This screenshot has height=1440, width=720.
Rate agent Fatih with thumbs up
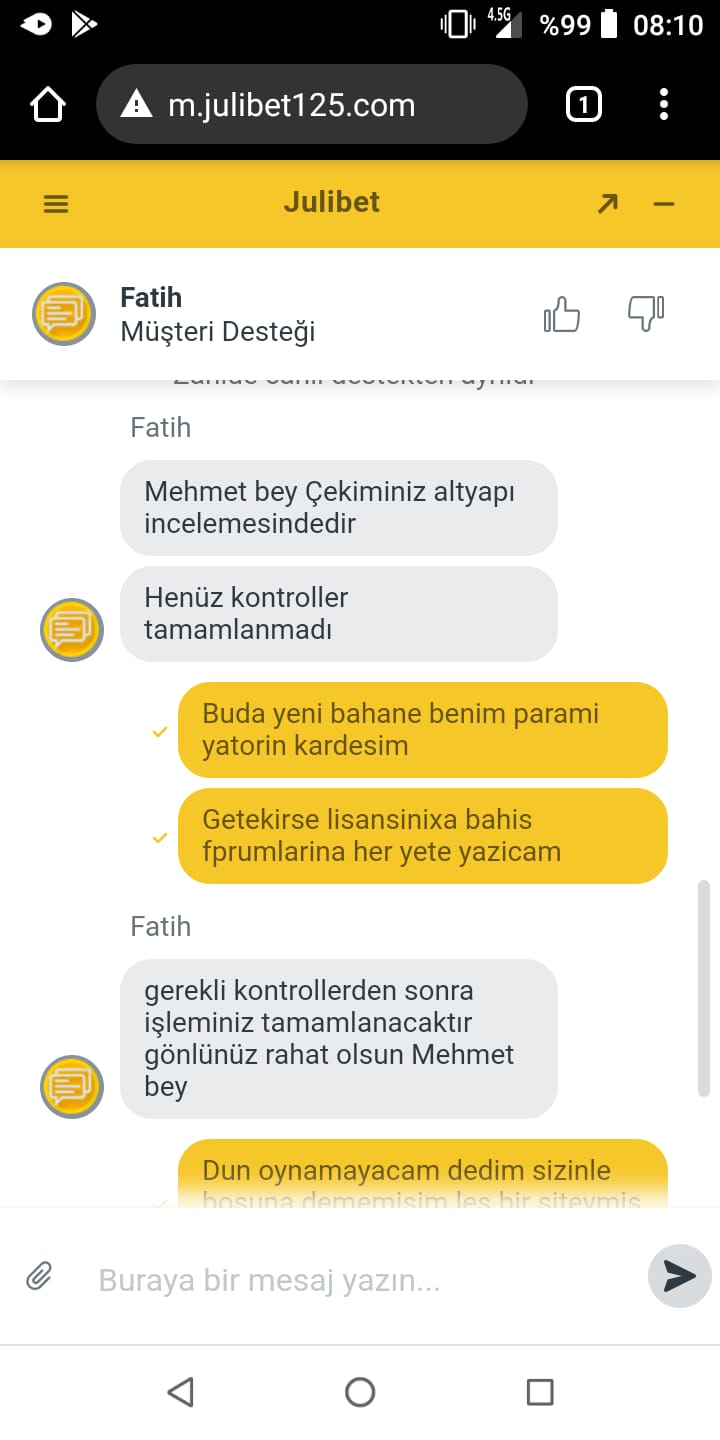click(x=562, y=314)
